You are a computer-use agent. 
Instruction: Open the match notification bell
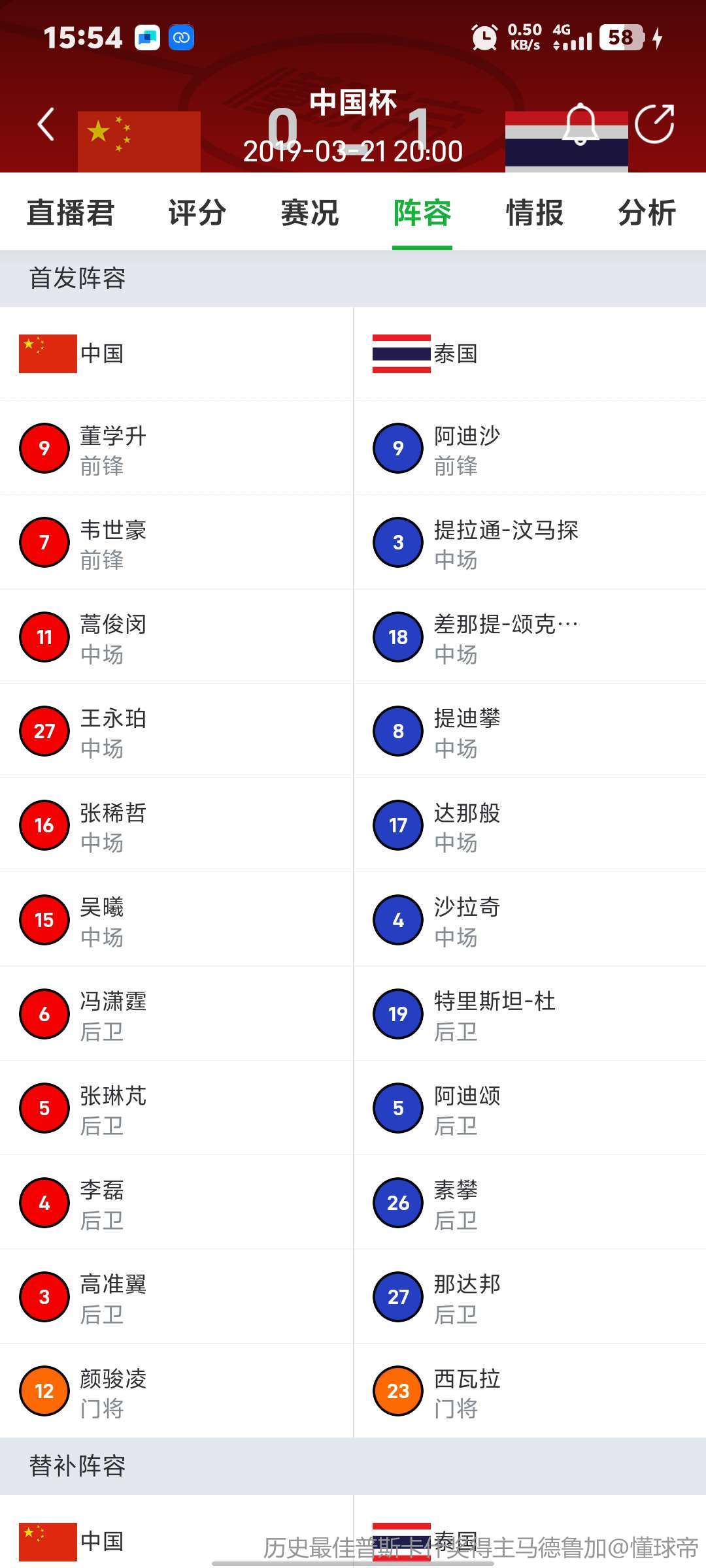(x=580, y=123)
